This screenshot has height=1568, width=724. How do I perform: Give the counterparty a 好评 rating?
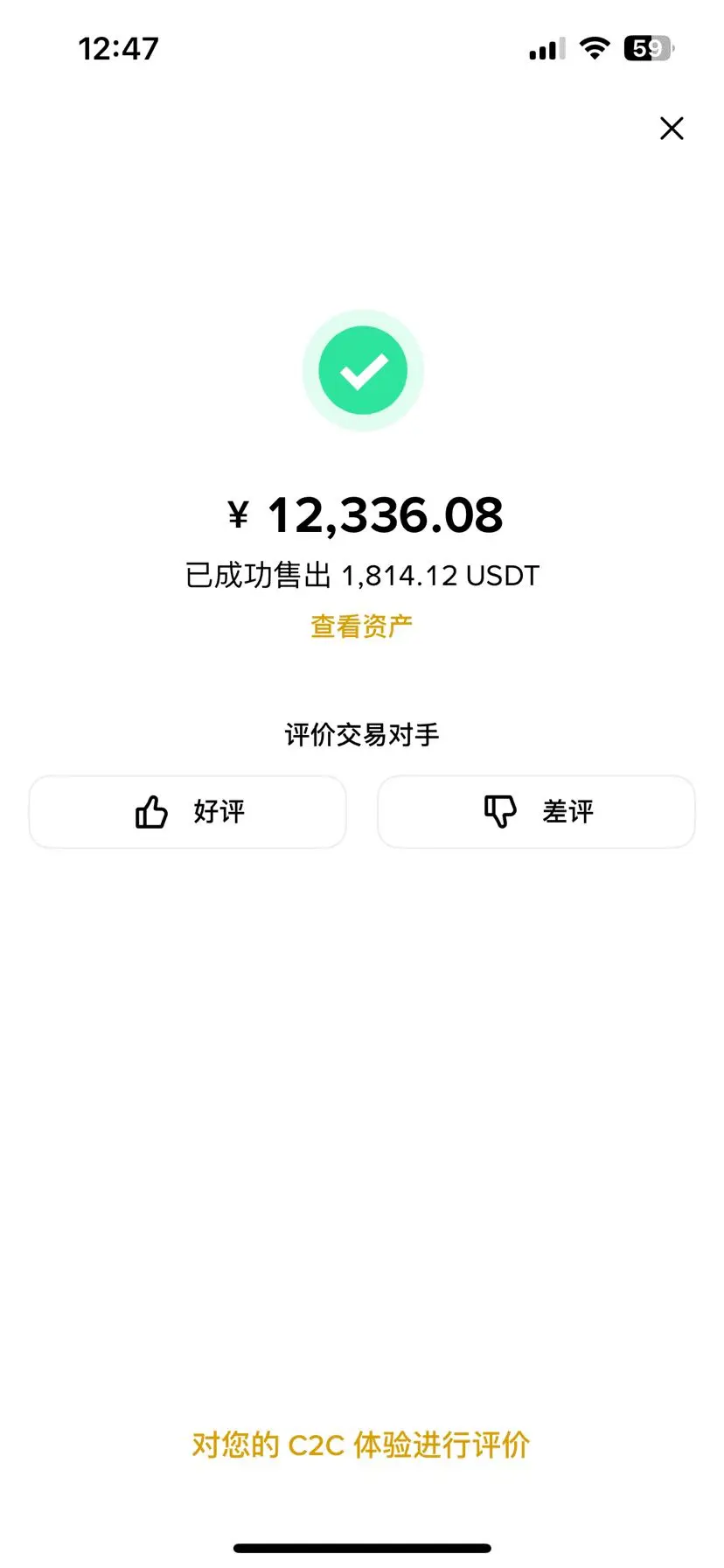pos(188,812)
